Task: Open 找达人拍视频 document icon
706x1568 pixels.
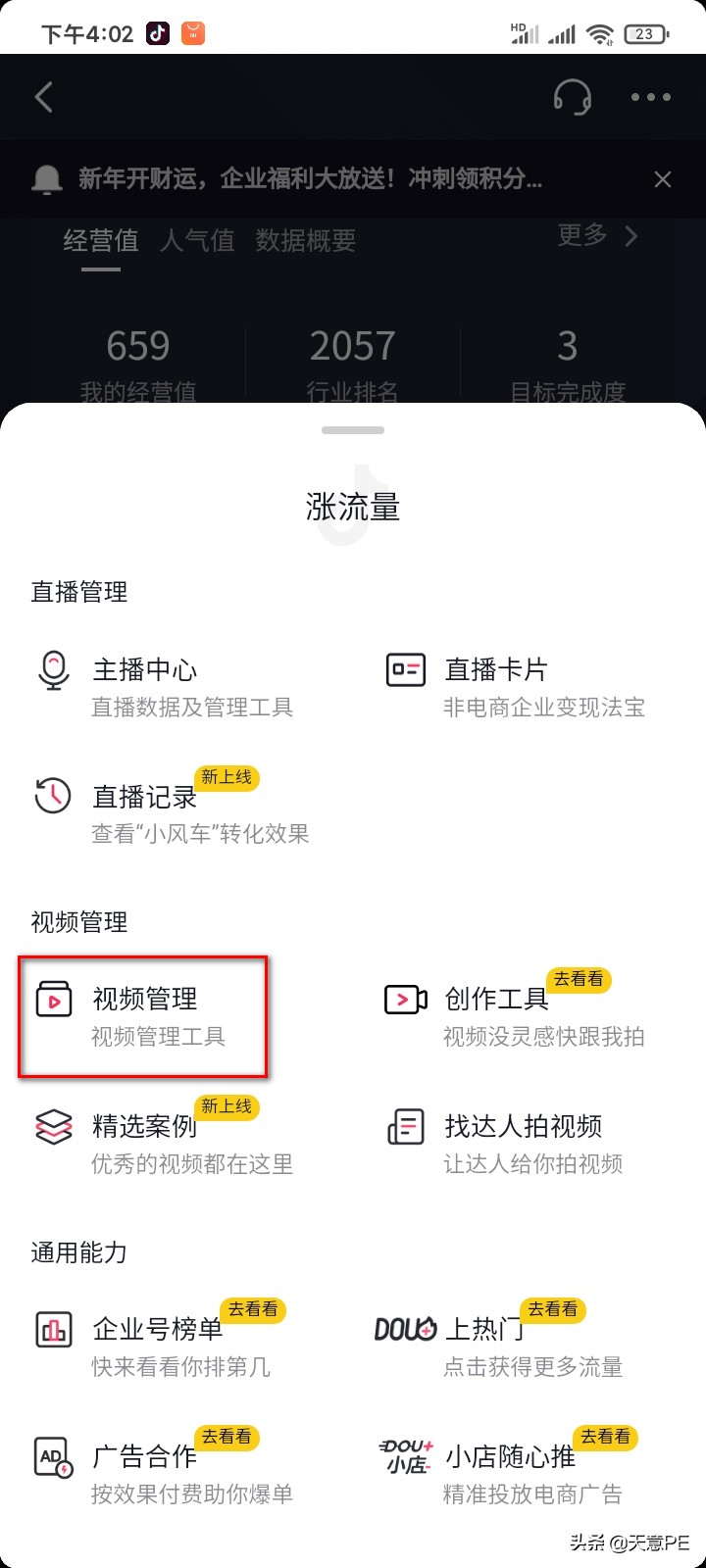Action: pos(405,1127)
